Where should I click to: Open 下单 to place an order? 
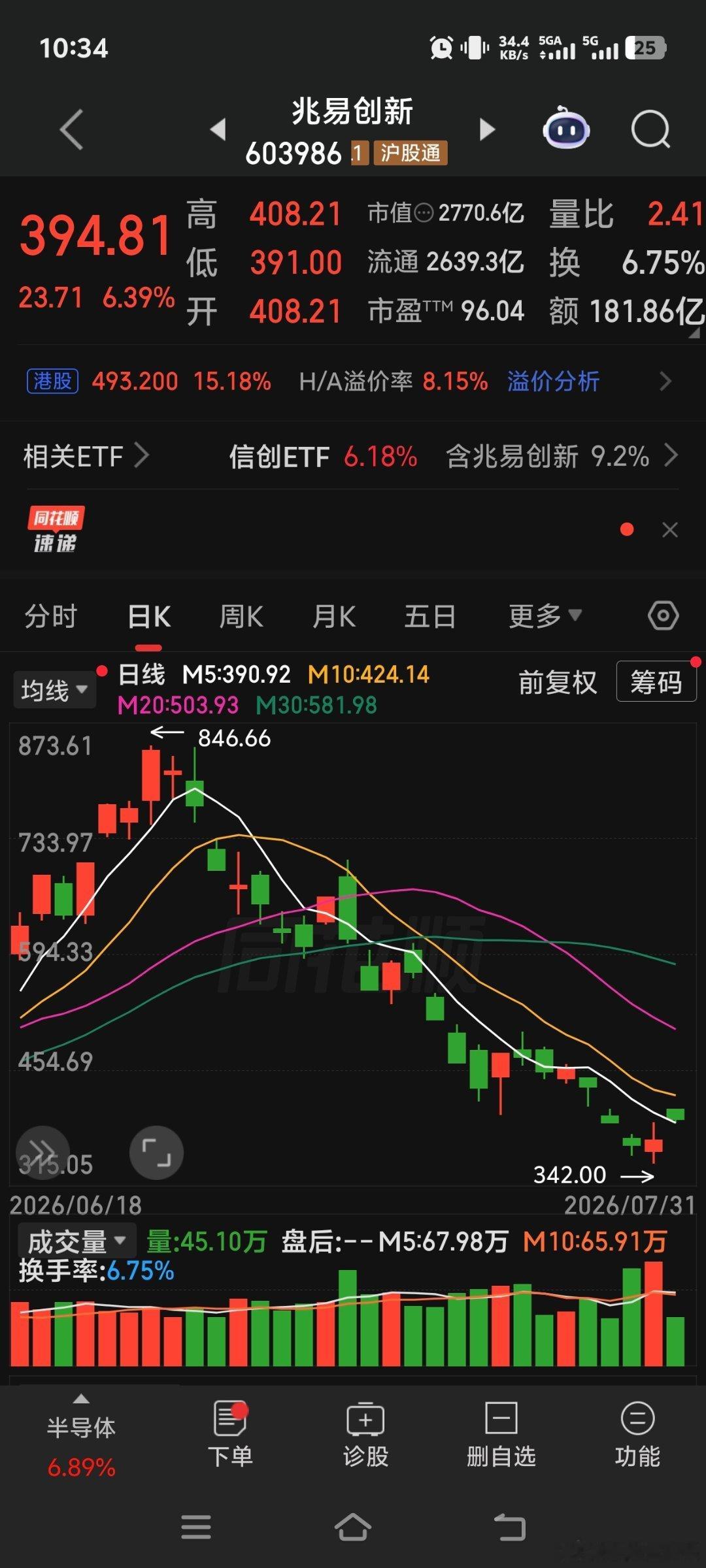click(x=230, y=1434)
